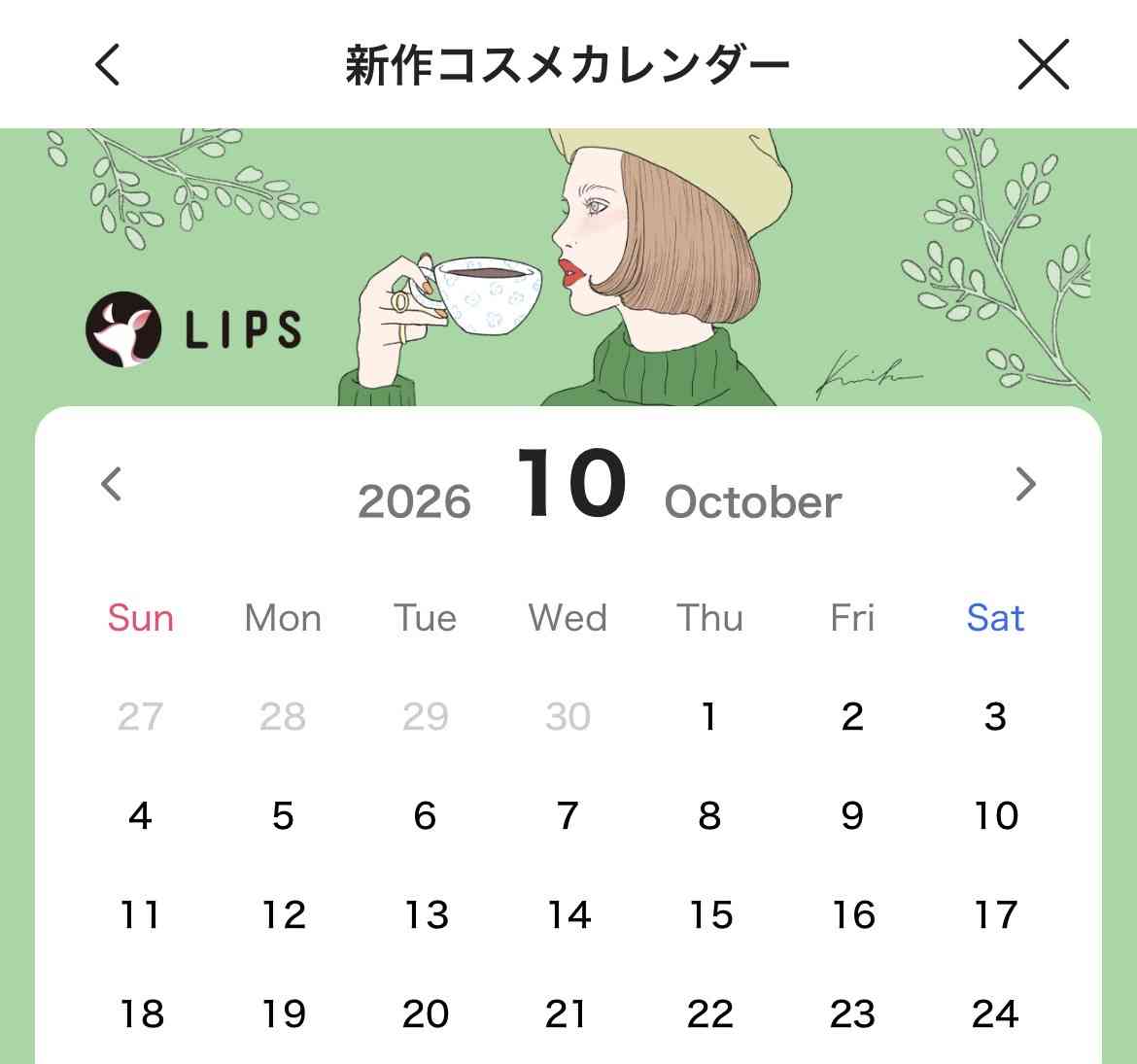The height and width of the screenshot is (1064, 1137).
Task: Pick October 19 in the calendar
Action: (x=283, y=1014)
